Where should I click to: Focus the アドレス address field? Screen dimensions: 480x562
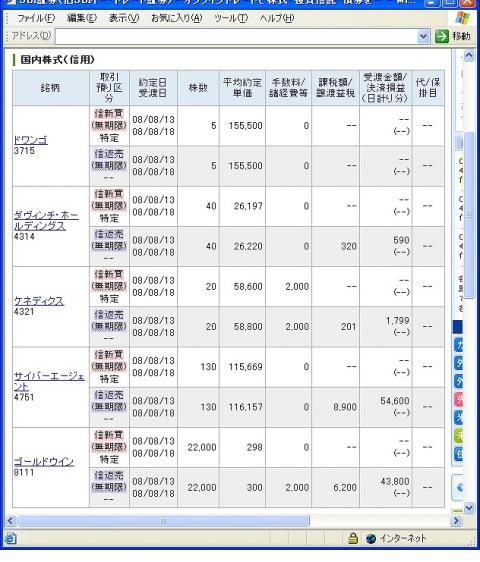tap(237, 36)
